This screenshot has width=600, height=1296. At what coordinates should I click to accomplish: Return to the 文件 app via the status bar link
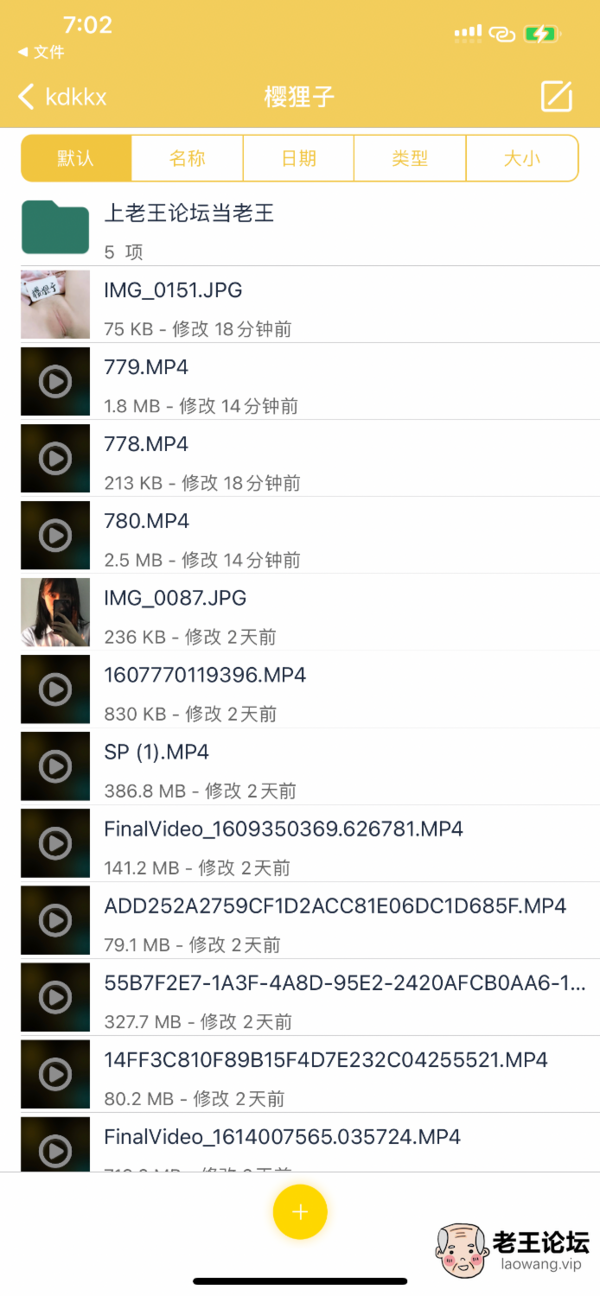coord(41,52)
